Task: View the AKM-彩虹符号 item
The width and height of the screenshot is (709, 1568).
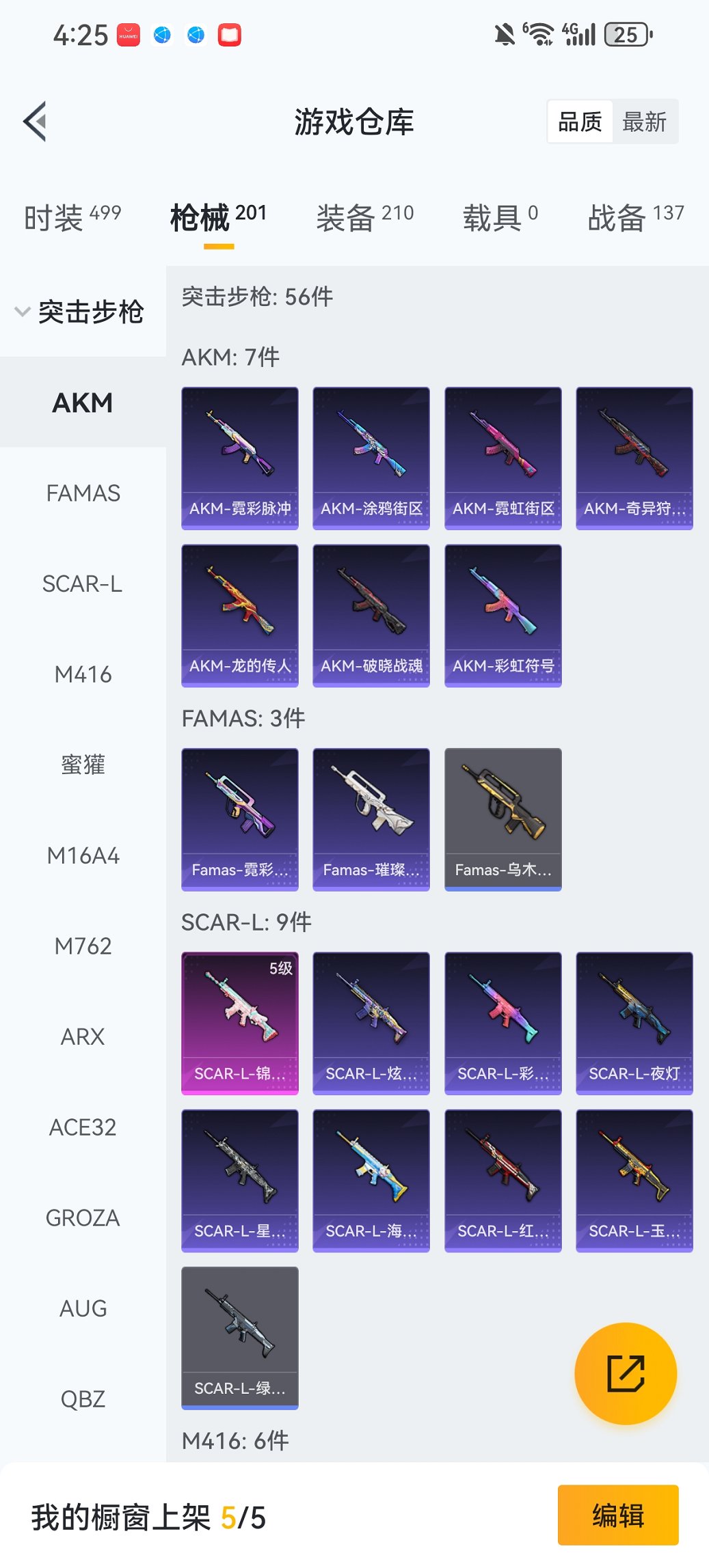Action: (503, 615)
